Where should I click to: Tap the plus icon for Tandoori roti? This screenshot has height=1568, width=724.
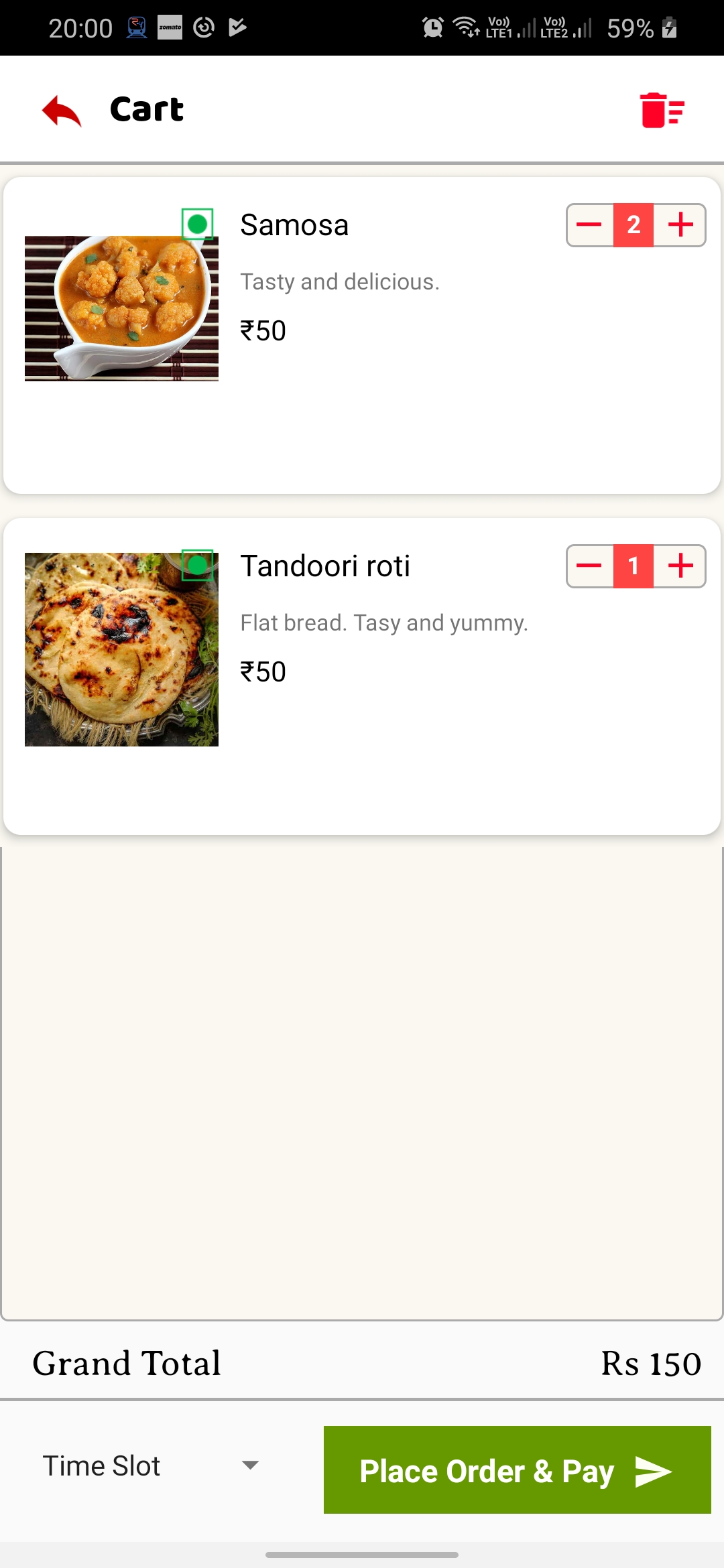pyautogui.click(x=680, y=566)
